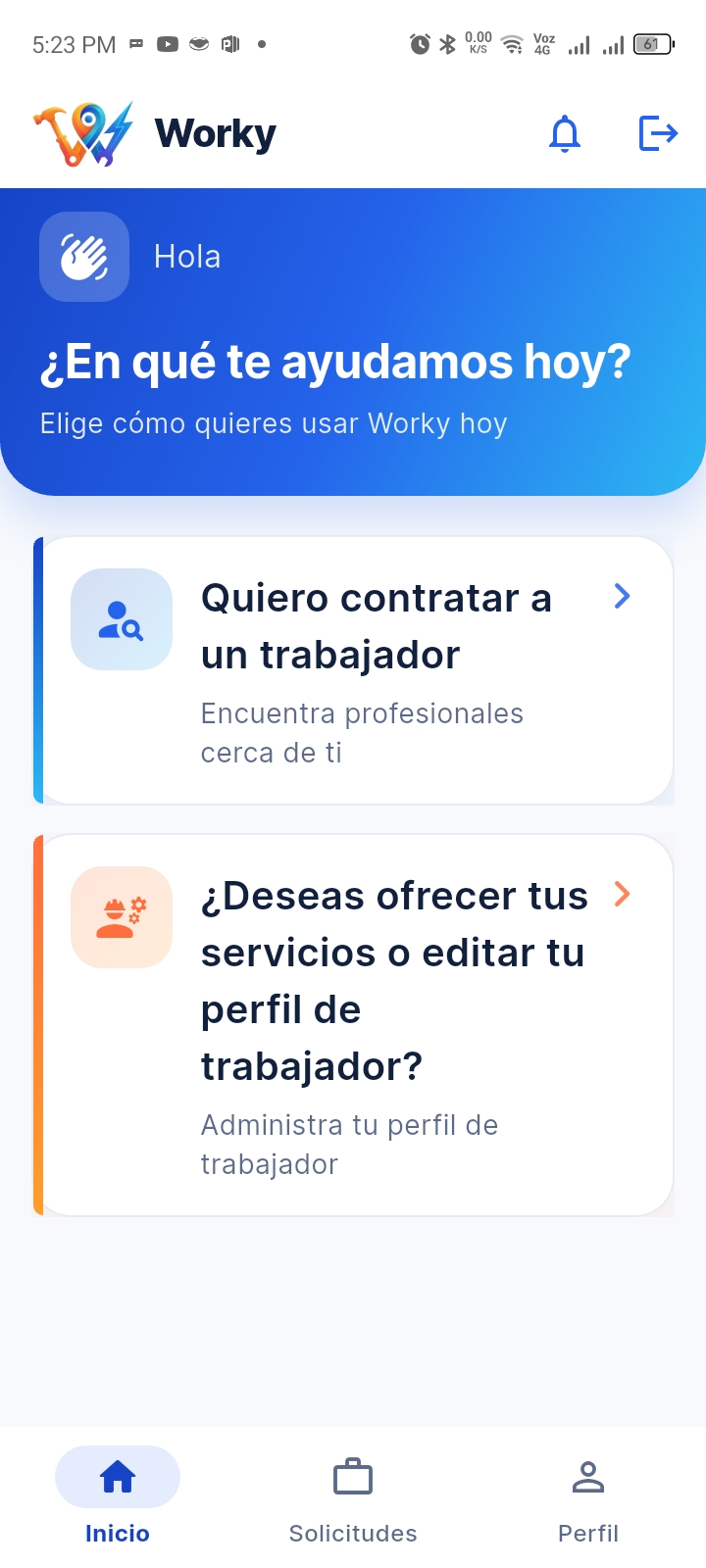Expand the offer services card chevron

tap(622, 894)
